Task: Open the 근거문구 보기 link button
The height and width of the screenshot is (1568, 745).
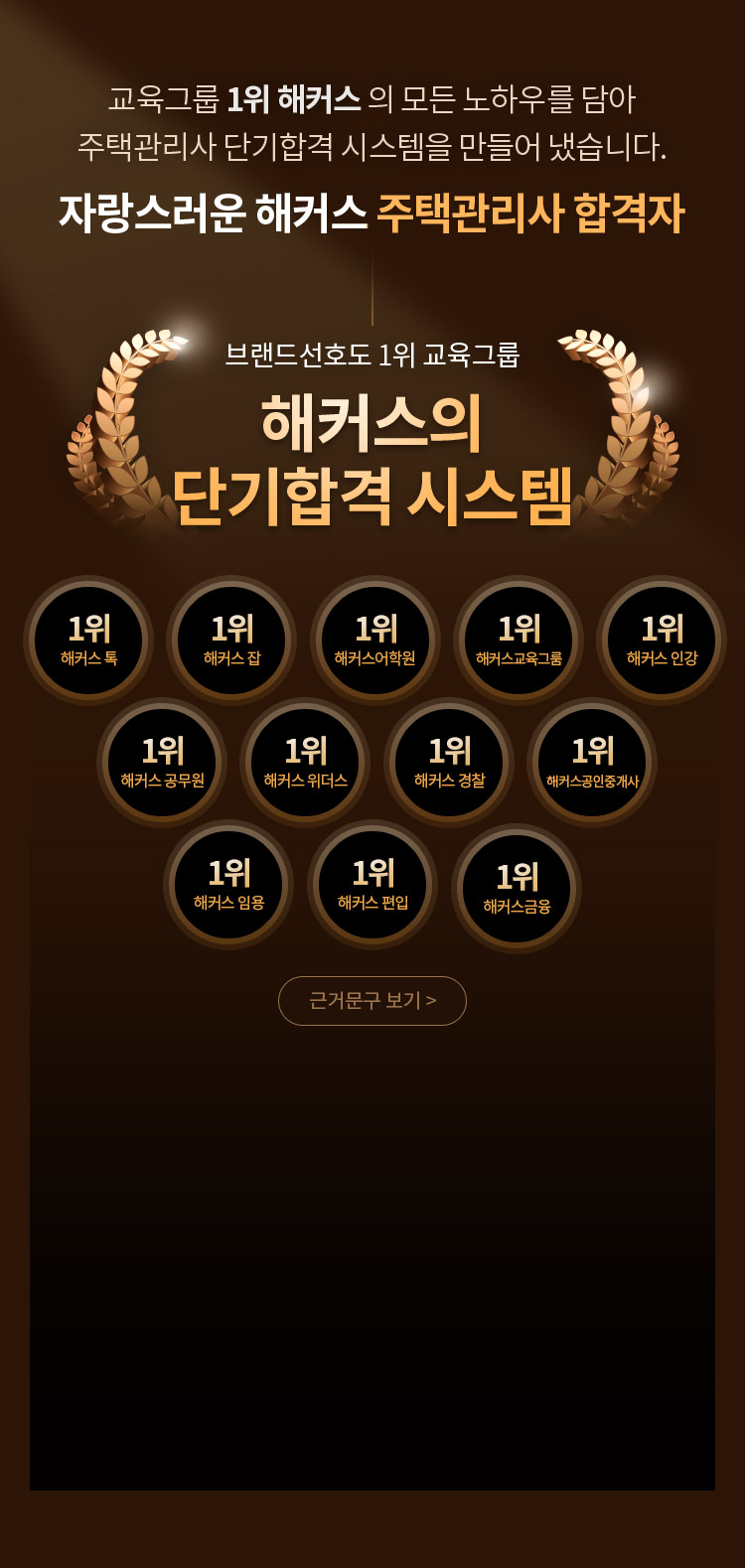Action: (x=372, y=1000)
